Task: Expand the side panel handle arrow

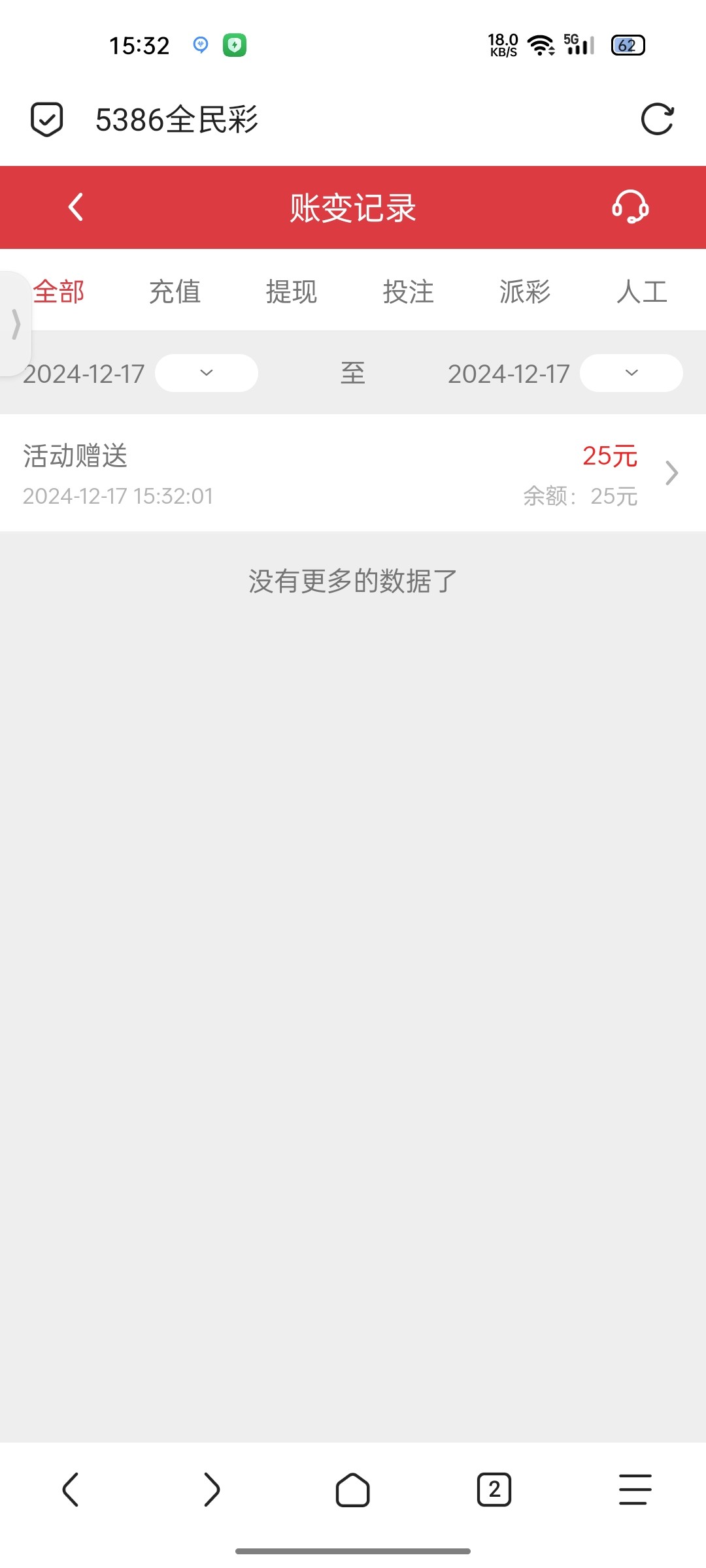Action: point(16,324)
